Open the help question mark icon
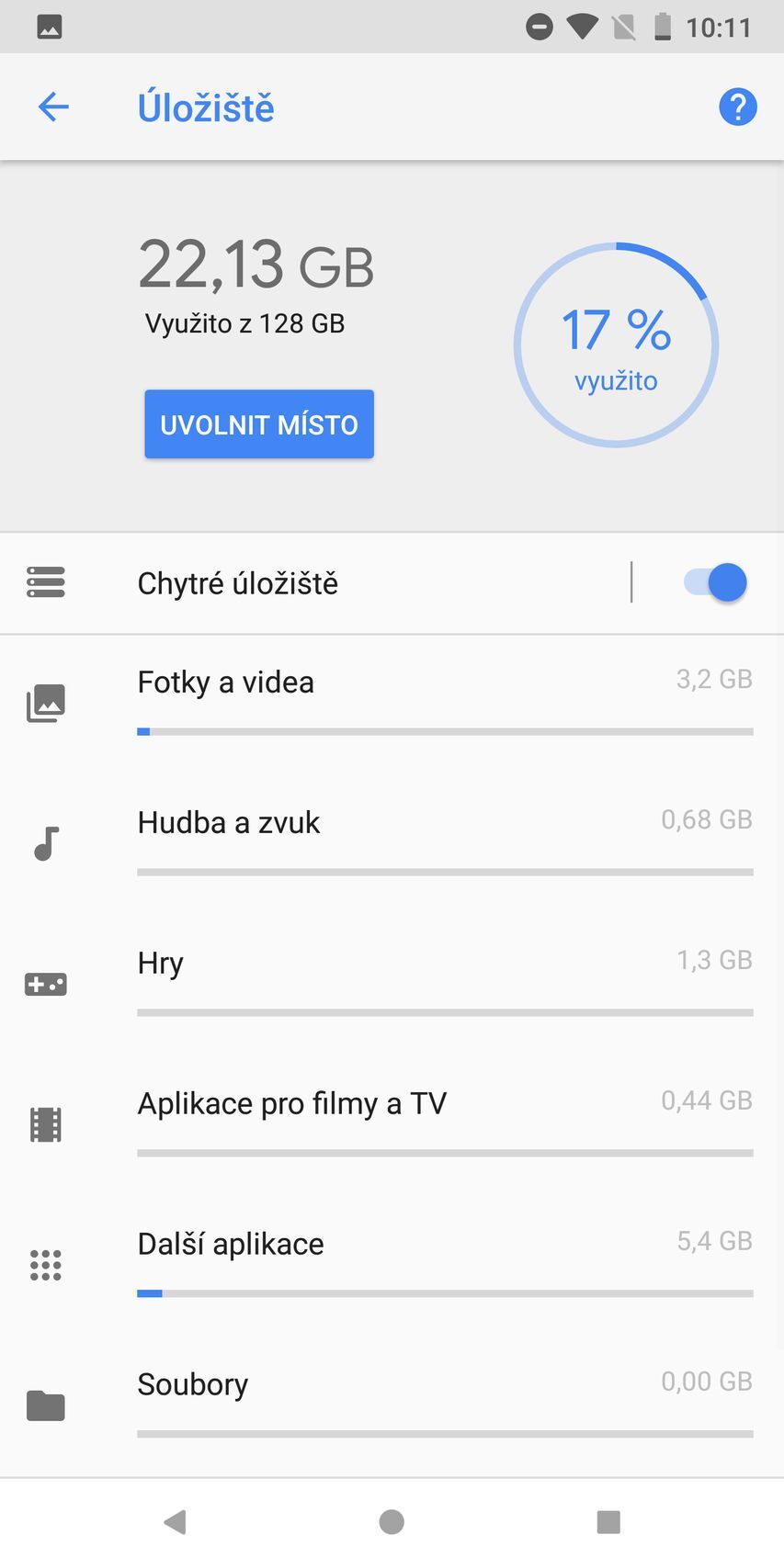This screenshot has height=1568, width=784. 737,107
